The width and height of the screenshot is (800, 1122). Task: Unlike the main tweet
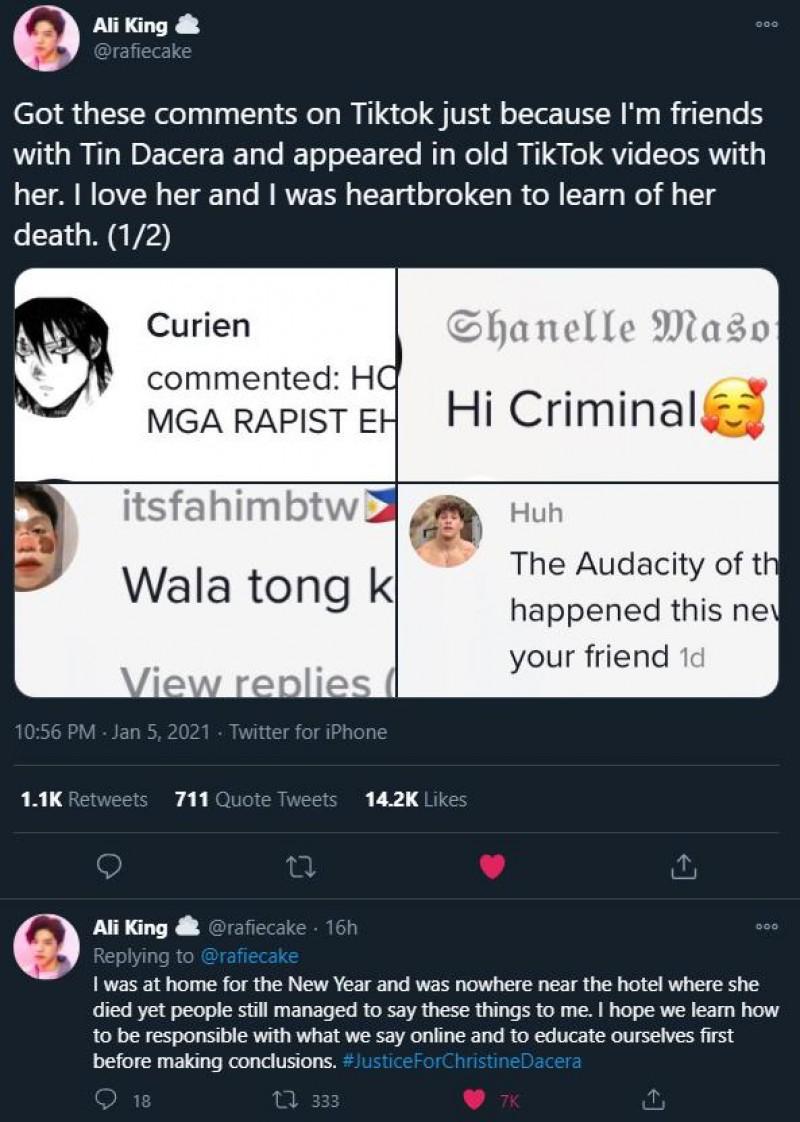[492, 866]
